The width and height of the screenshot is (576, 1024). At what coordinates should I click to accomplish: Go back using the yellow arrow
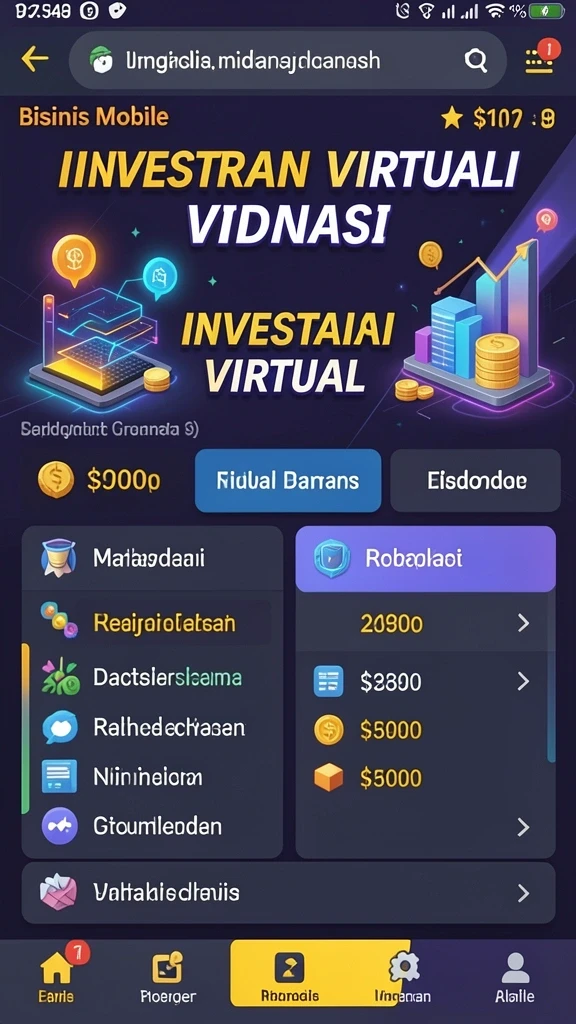(x=35, y=59)
